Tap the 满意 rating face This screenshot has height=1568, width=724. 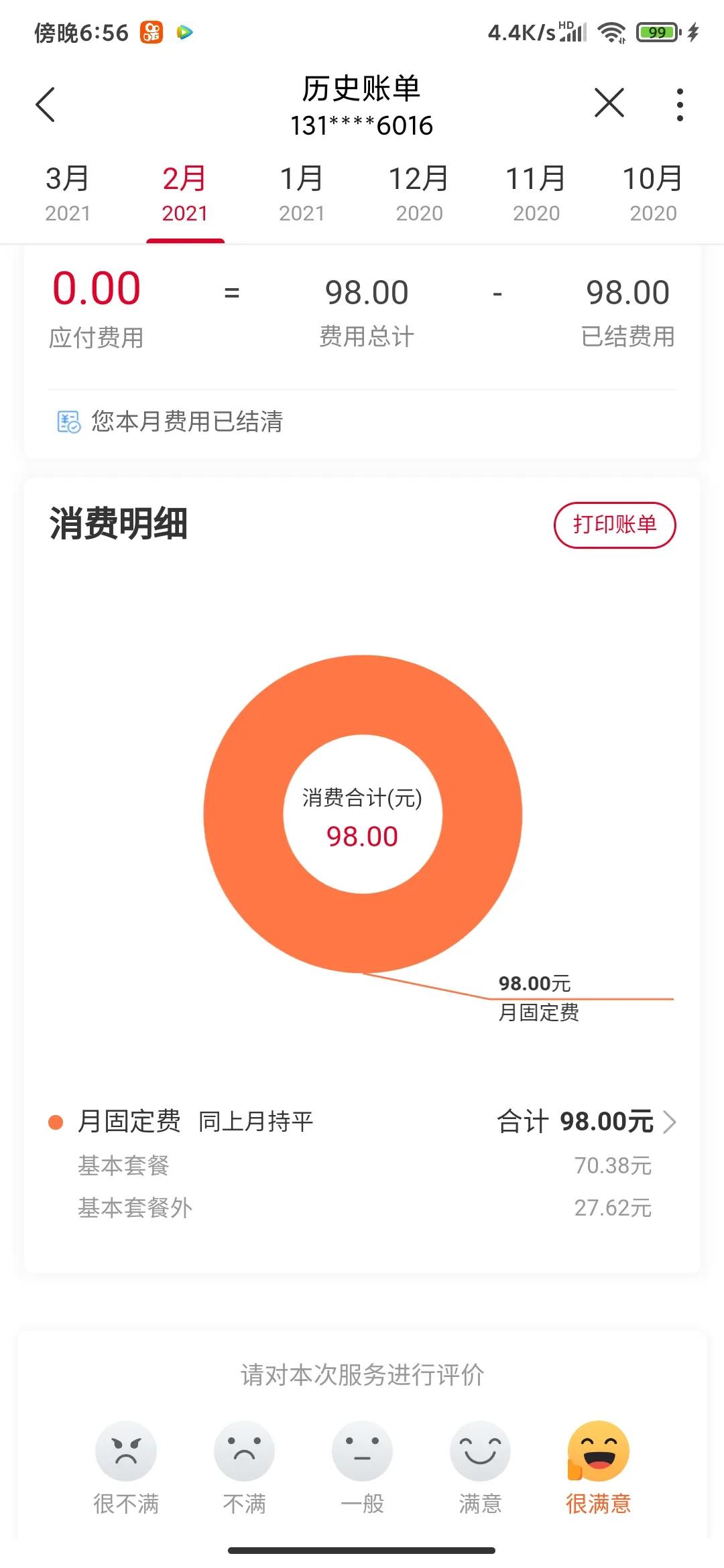point(479,1451)
